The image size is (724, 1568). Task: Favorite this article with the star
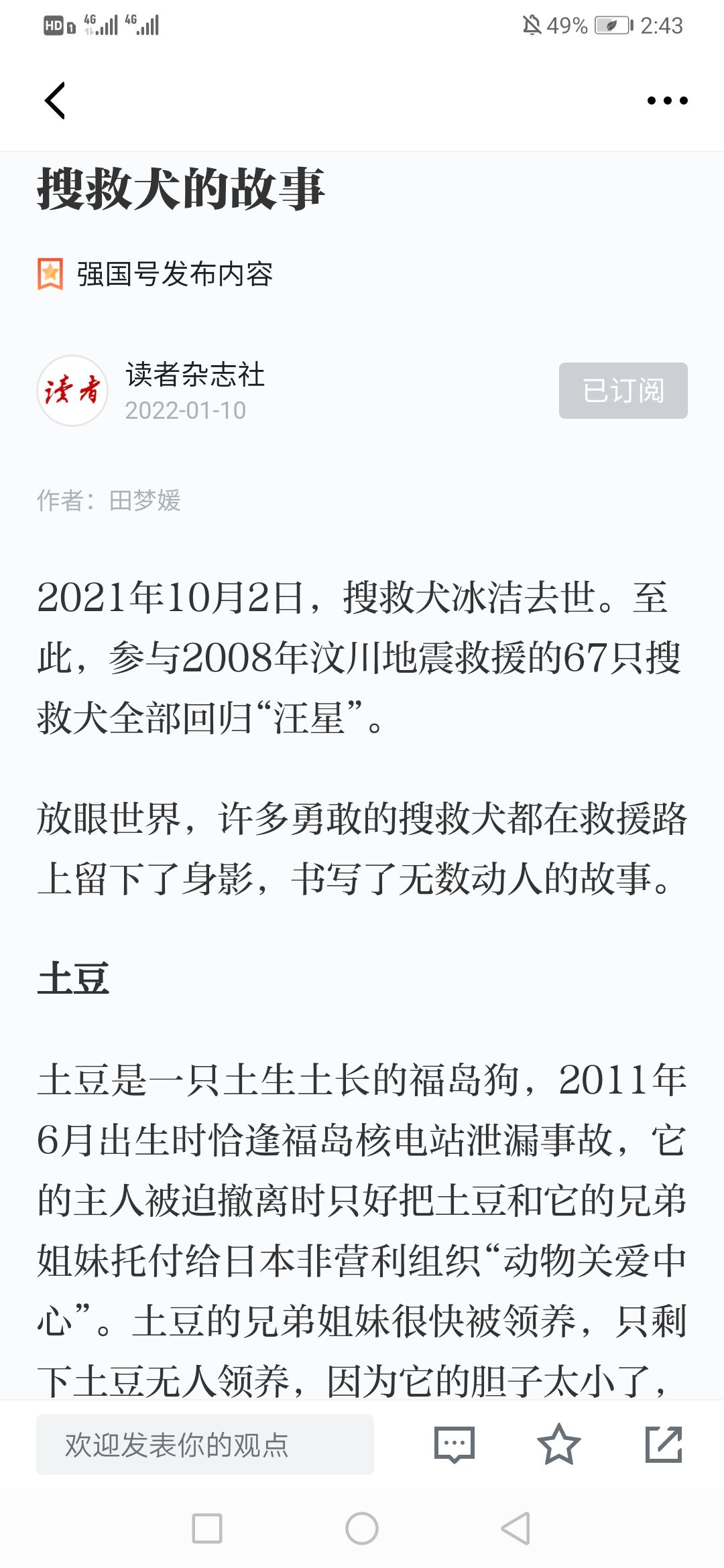tap(558, 1444)
